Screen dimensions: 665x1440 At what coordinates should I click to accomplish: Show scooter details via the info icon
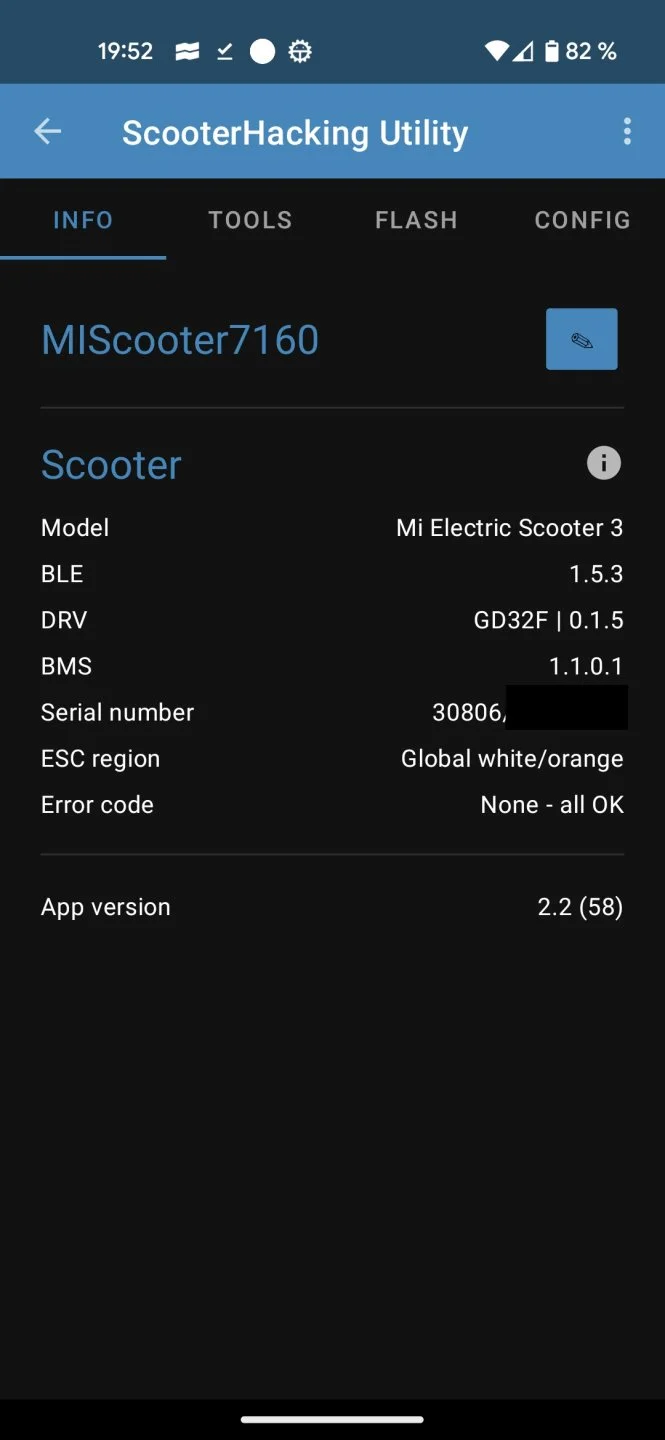[603, 463]
